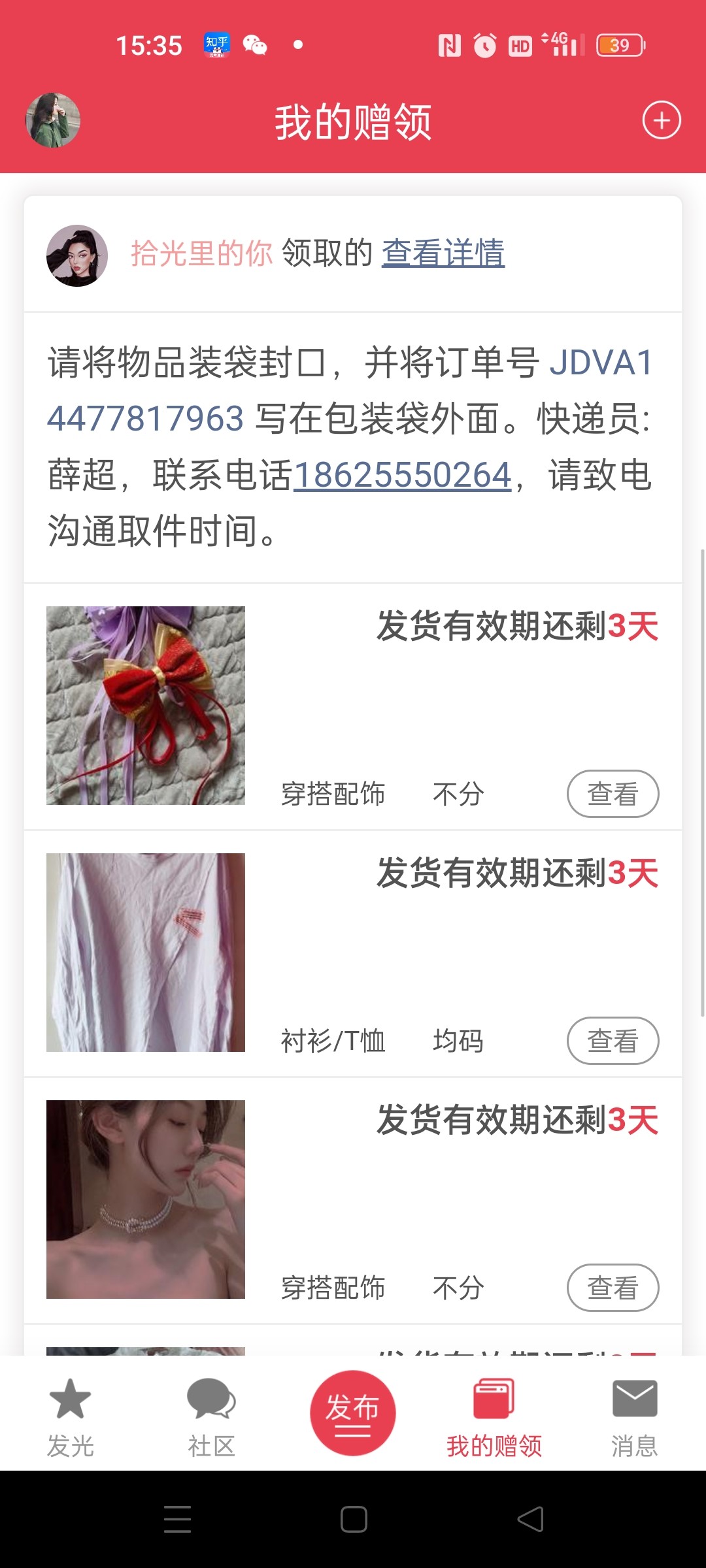
Task: Call the courier at 18625550264
Action: pos(402,475)
